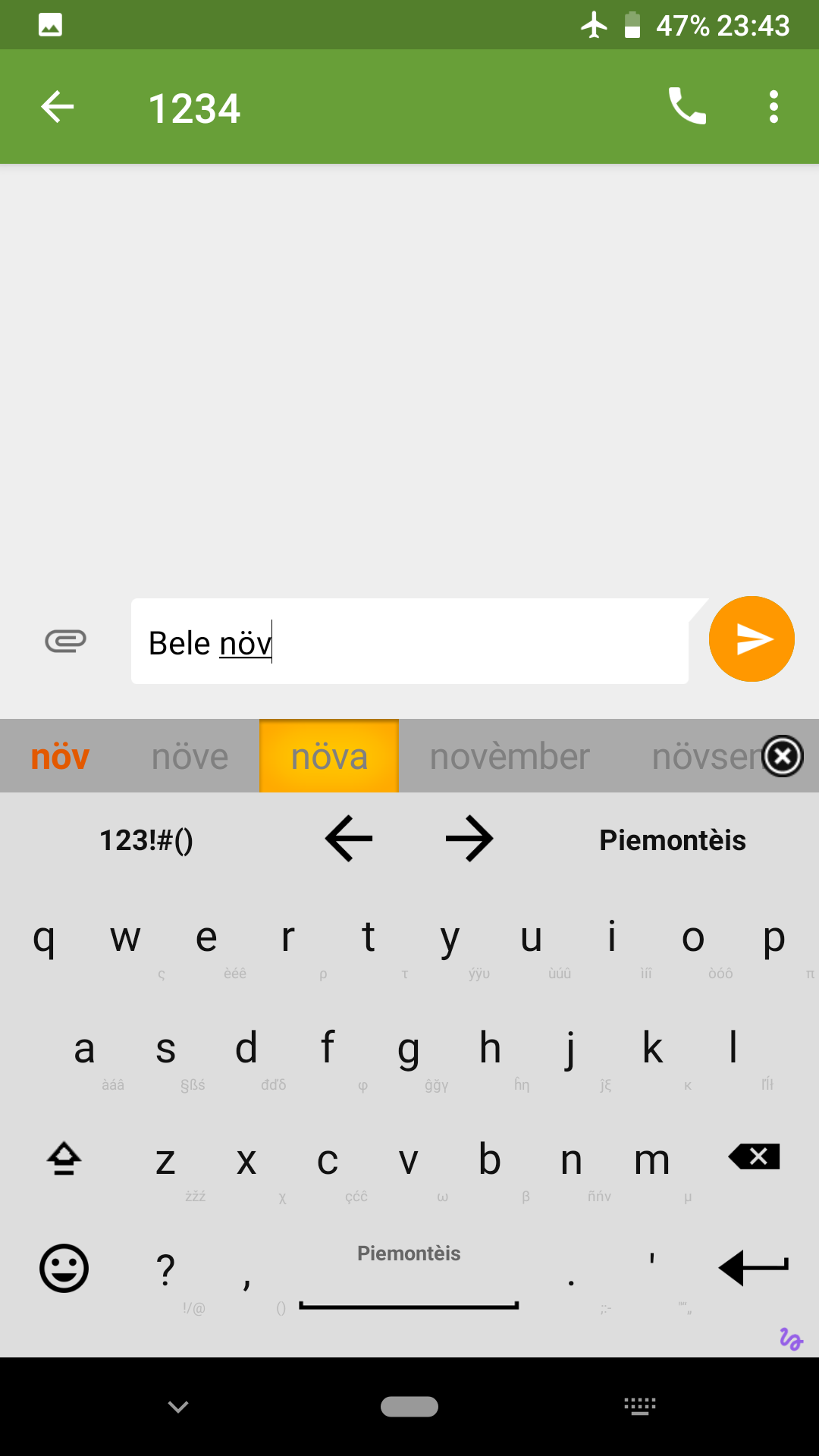The height and width of the screenshot is (1456, 819).
Task: Hide the keyboard with the down chevron
Action: [x=178, y=1407]
